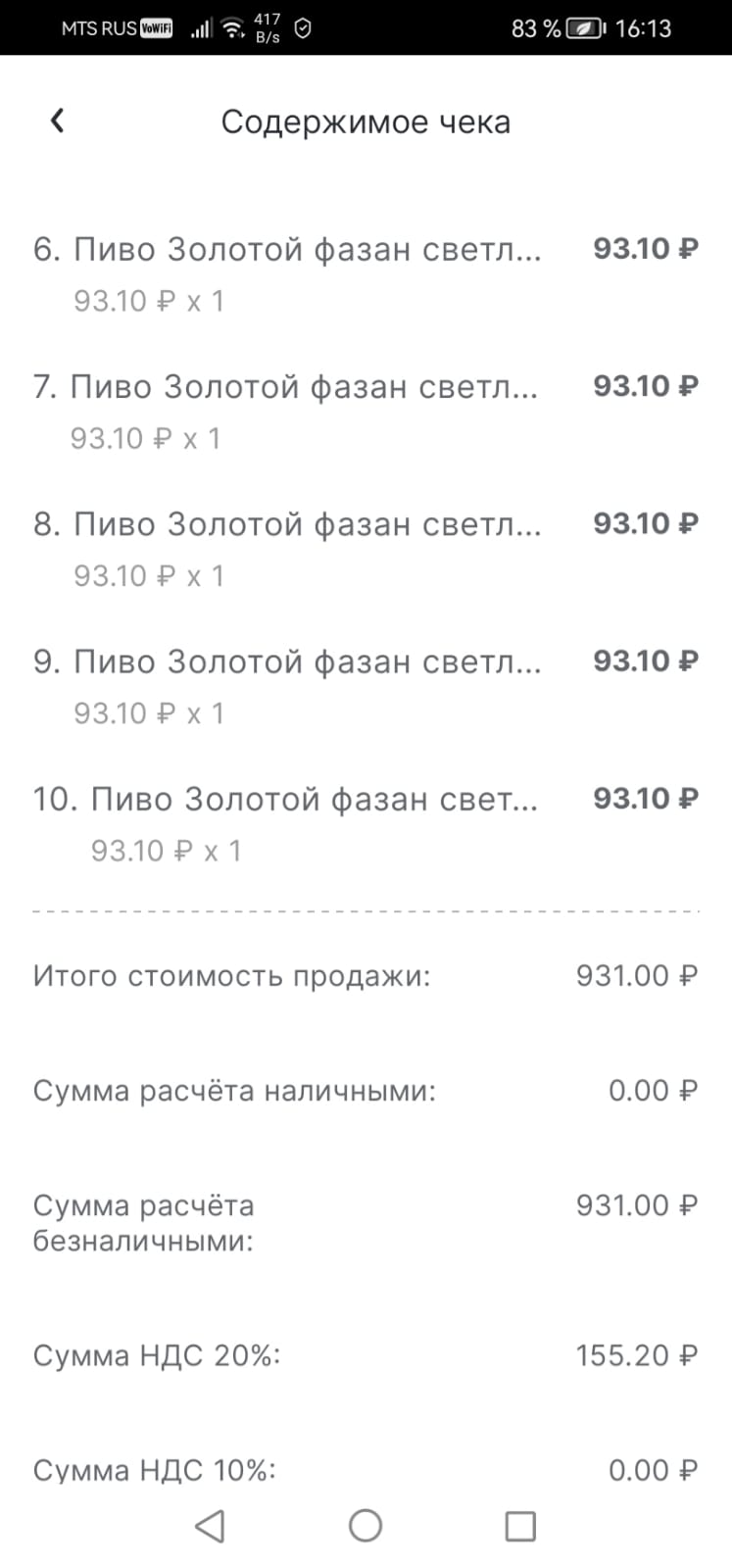
Task: Go back from the receipt contents screen
Action: point(57,121)
